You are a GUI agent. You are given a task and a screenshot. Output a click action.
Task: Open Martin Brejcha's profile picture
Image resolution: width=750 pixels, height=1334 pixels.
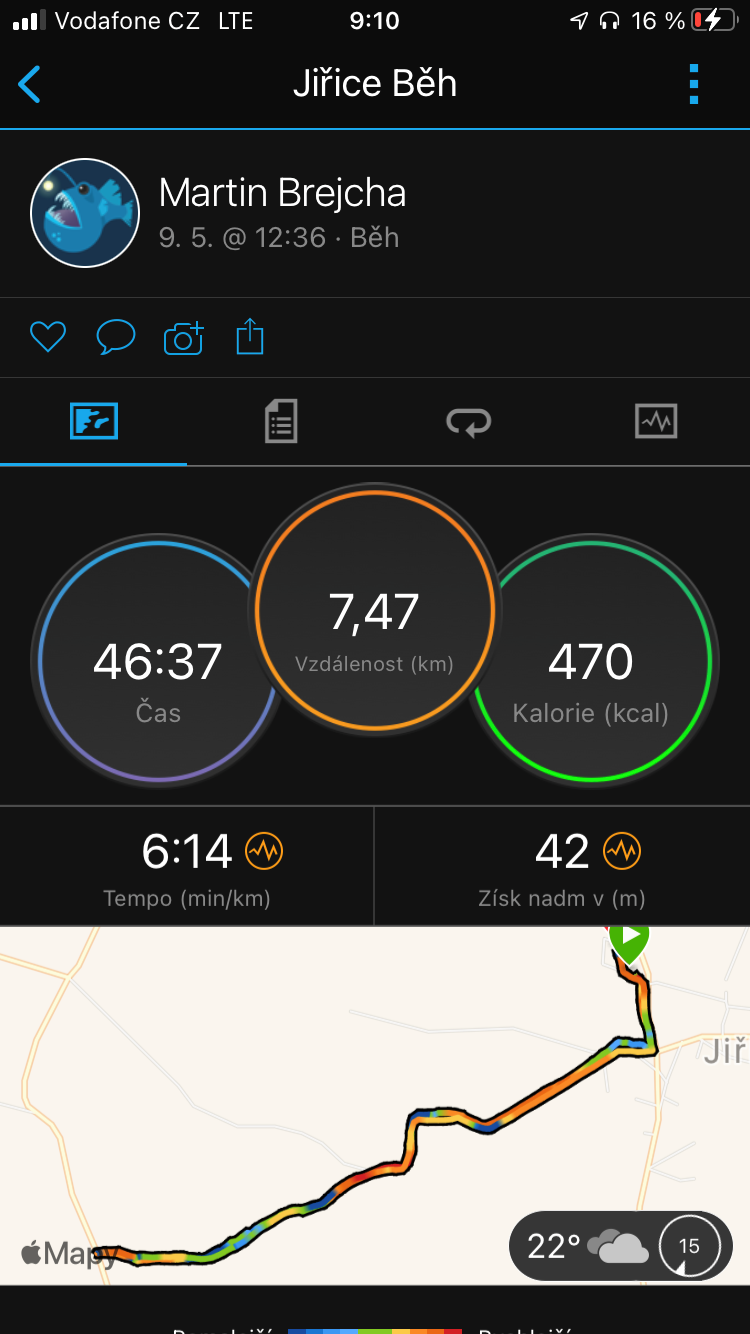85,213
